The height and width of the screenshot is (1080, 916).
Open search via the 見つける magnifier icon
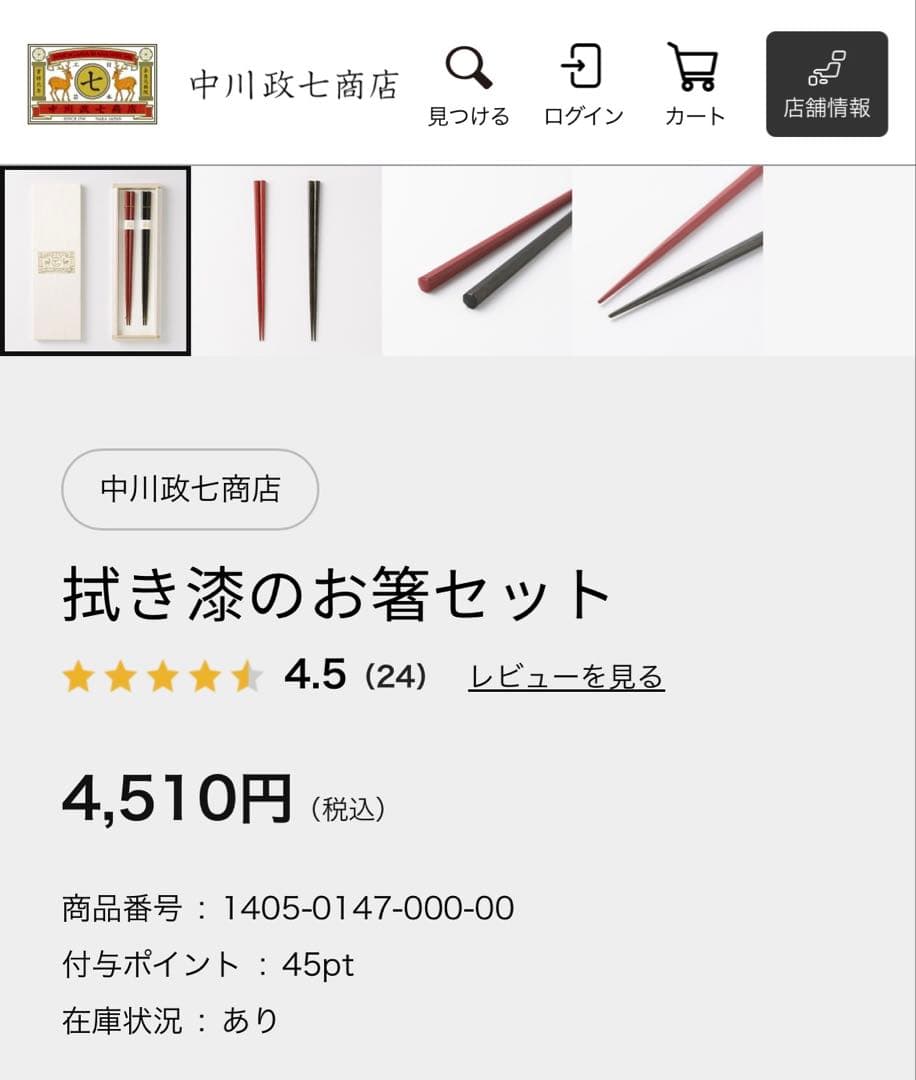(x=466, y=80)
